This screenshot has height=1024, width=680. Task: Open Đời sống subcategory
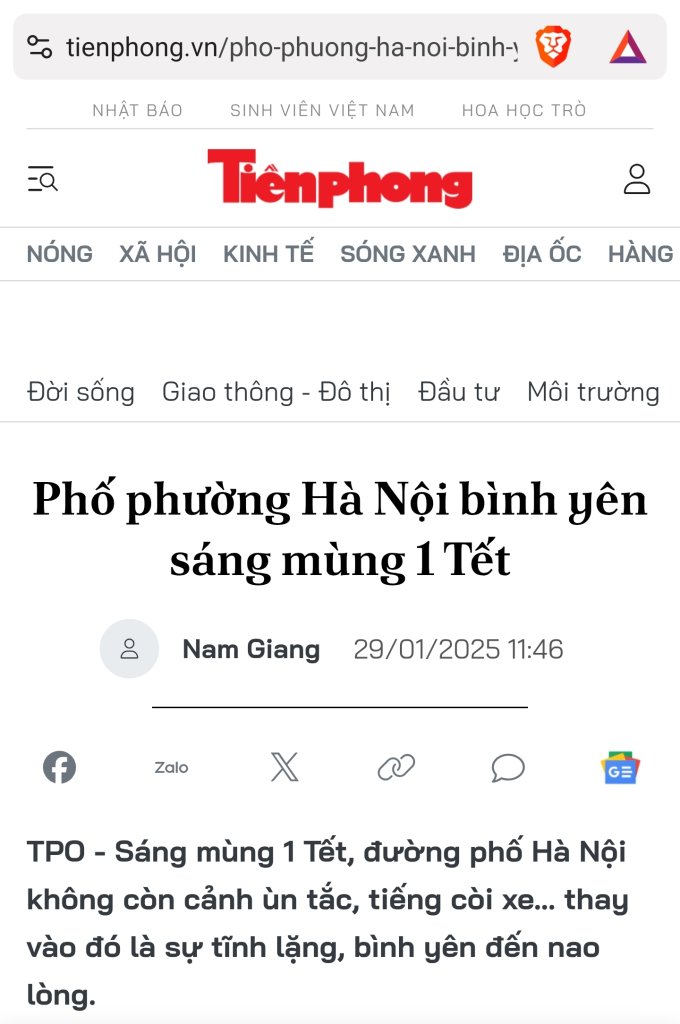(x=81, y=392)
